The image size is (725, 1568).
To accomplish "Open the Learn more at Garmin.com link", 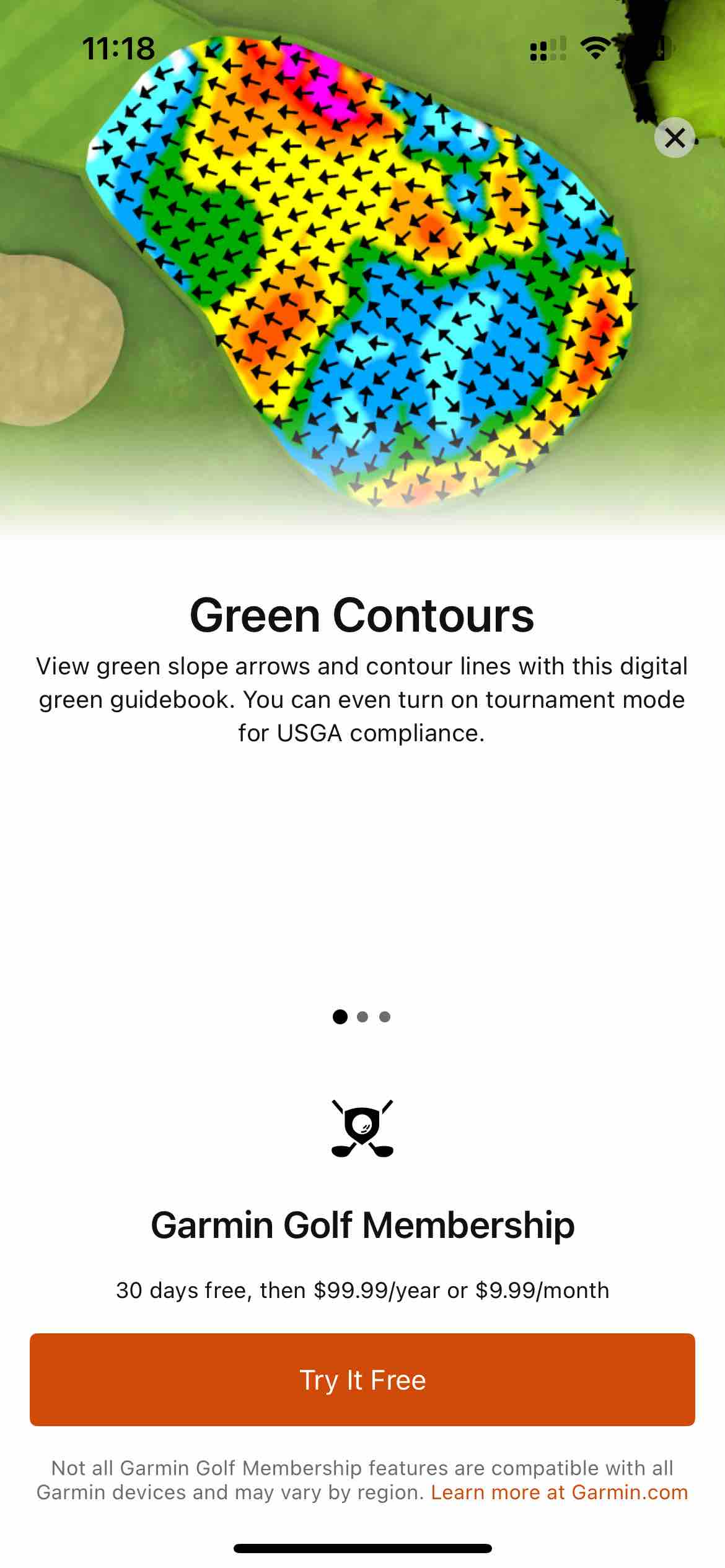I will [x=559, y=1492].
